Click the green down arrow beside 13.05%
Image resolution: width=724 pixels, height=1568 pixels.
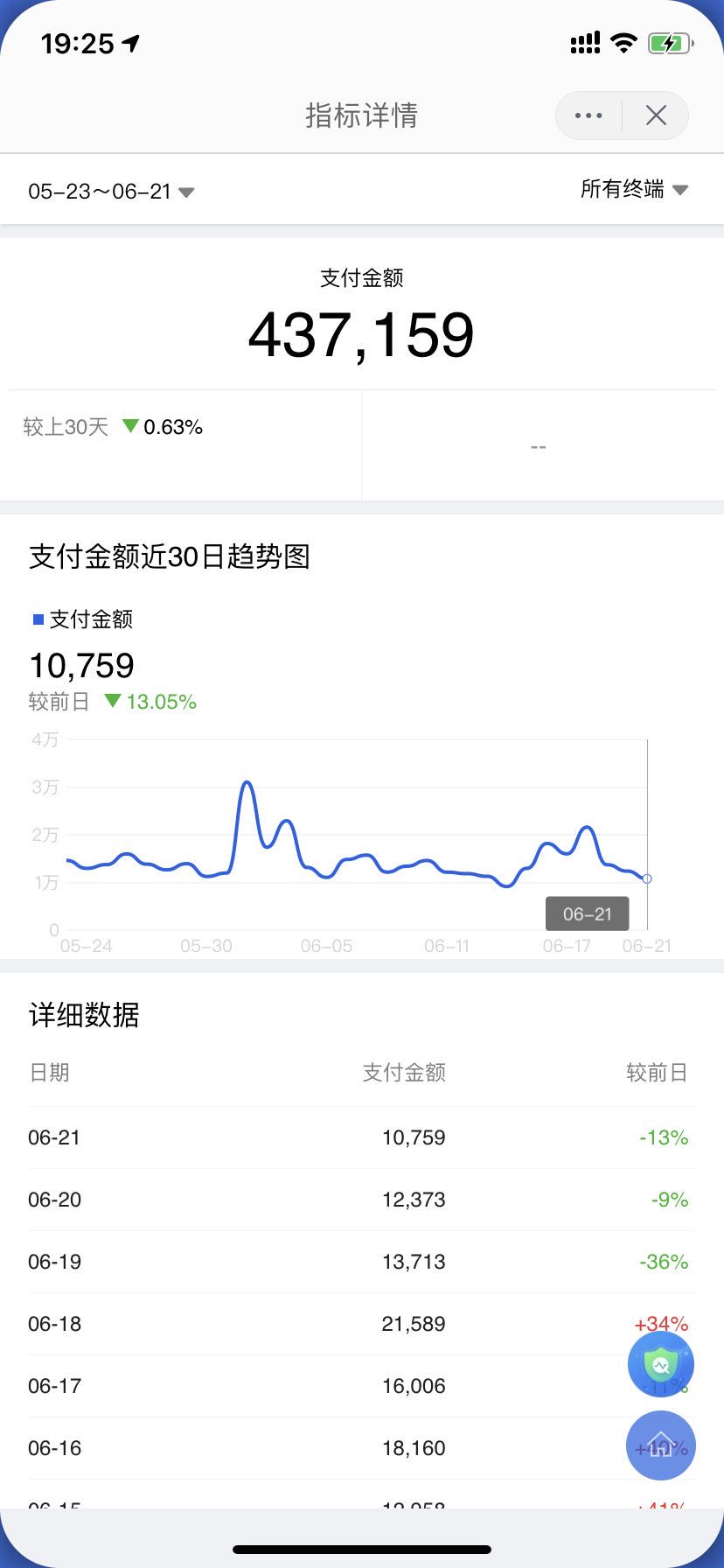[x=112, y=701]
